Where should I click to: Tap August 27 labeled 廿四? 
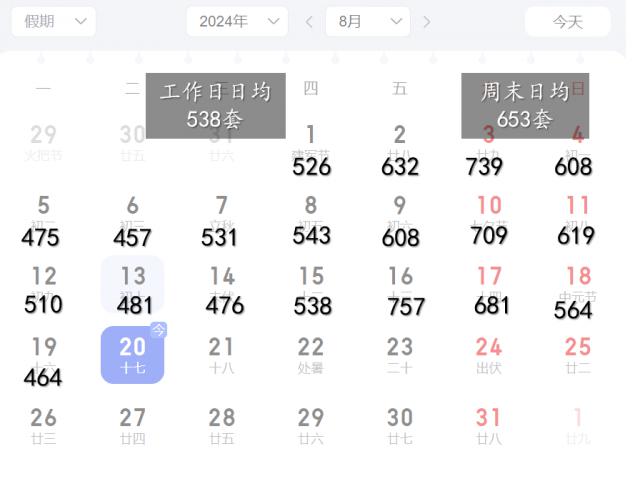132,425
